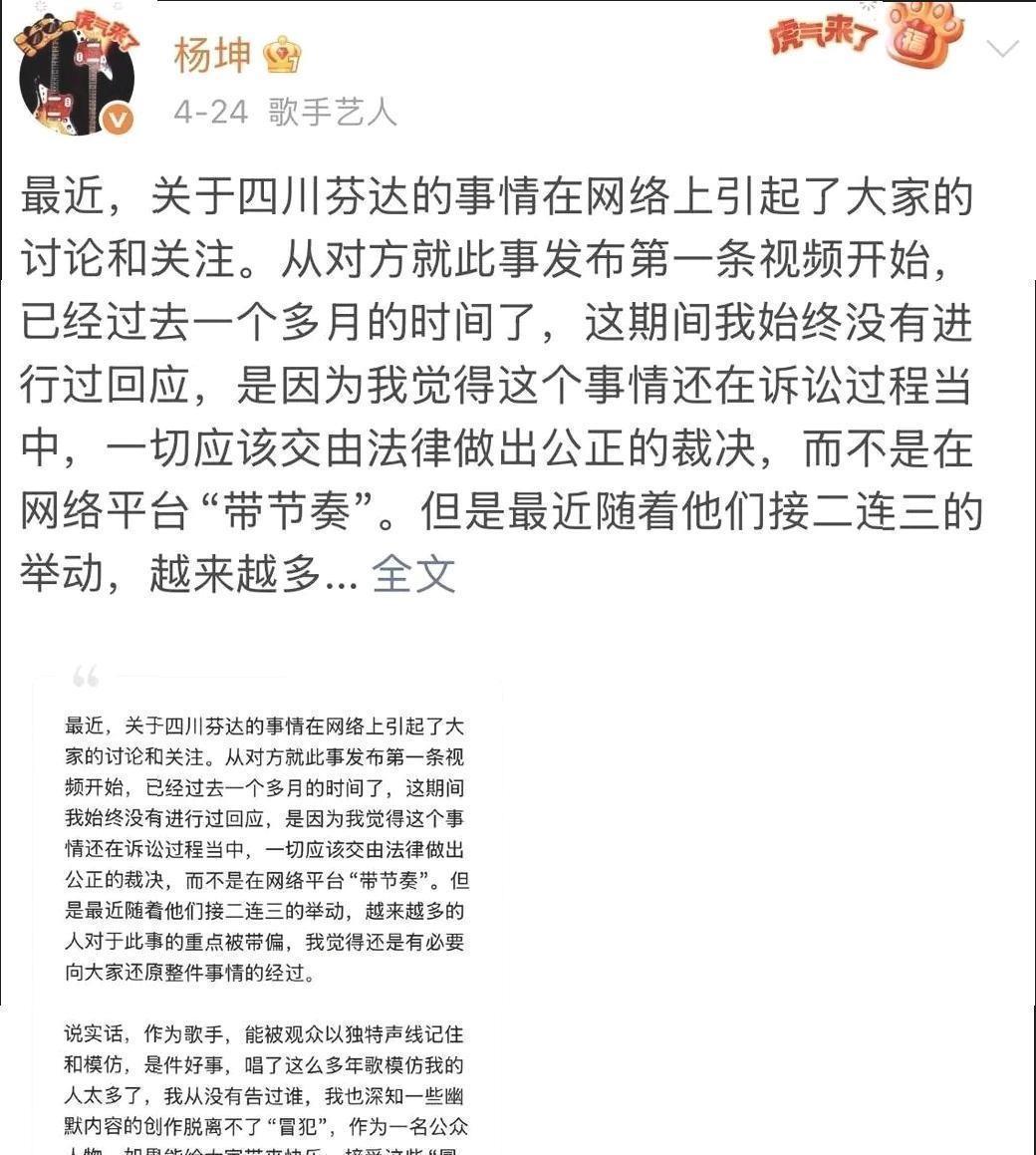The width and height of the screenshot is (1036, 1155).
Task: Tap the 虎气来了 paw badge
Action: pyautogui.click(x=867, y=35)
